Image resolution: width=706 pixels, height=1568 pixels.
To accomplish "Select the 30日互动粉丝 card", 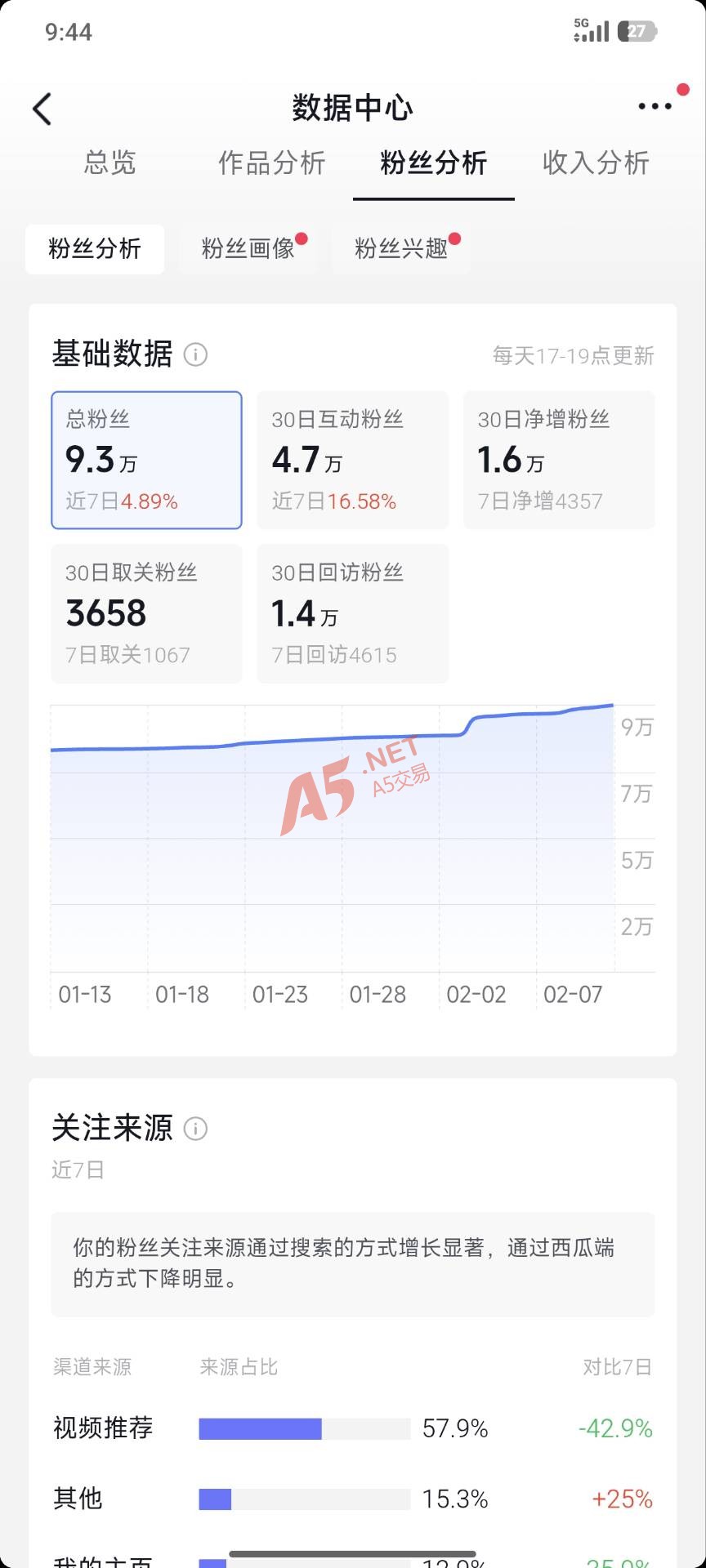I will (352, 460).
